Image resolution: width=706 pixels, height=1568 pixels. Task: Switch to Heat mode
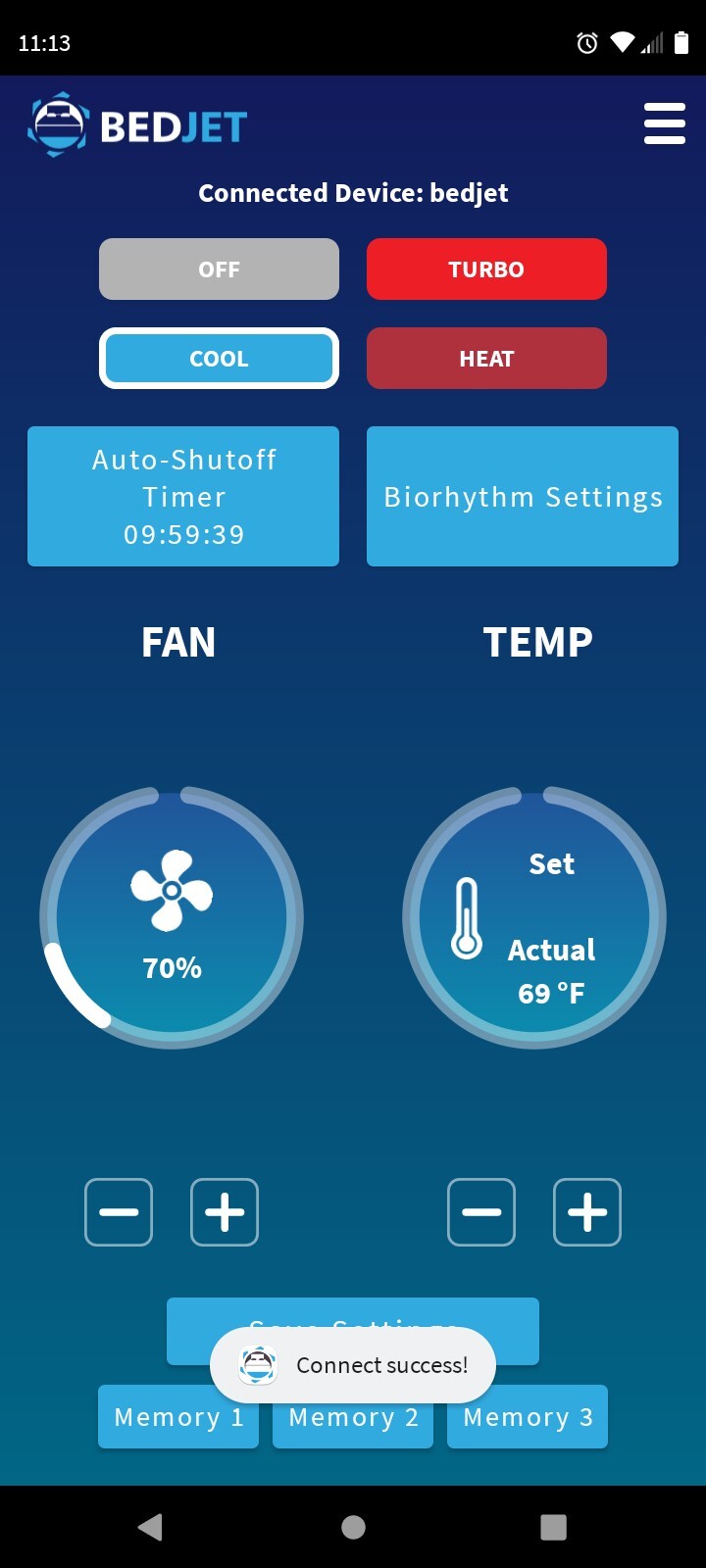tap(486, 359)
